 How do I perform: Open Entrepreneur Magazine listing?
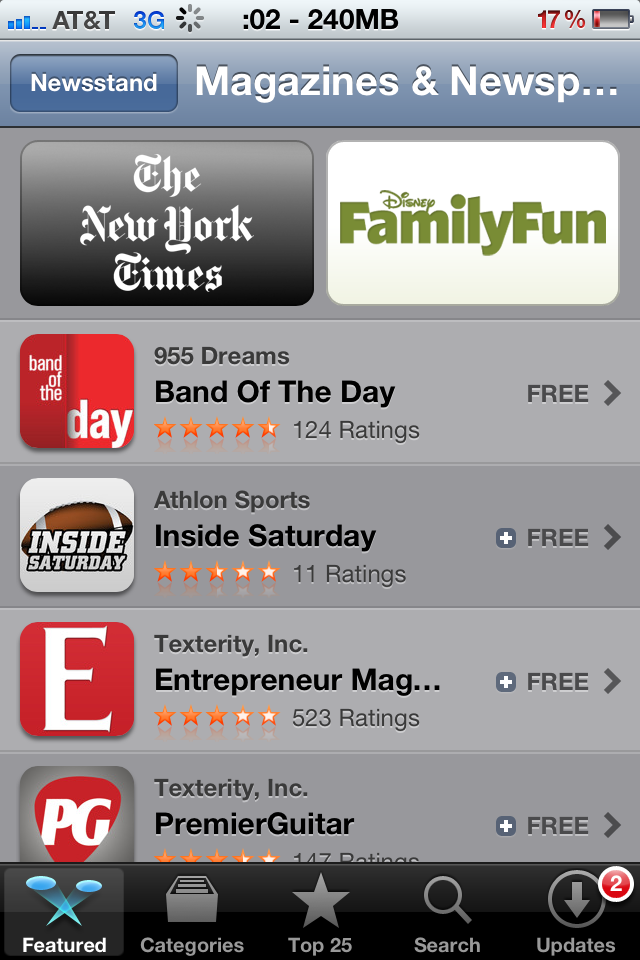[x=320, y=681]
